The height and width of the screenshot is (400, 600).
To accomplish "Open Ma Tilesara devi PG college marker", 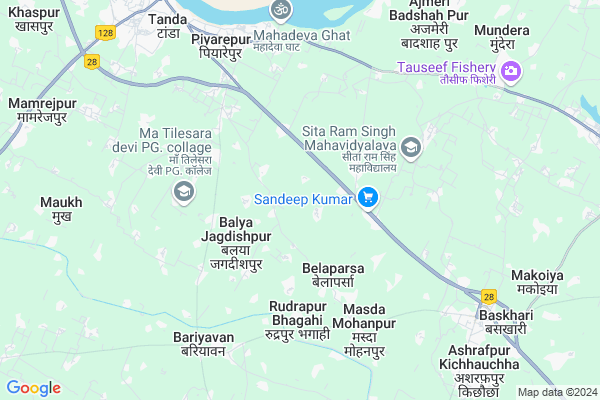I will pos(184,192).
